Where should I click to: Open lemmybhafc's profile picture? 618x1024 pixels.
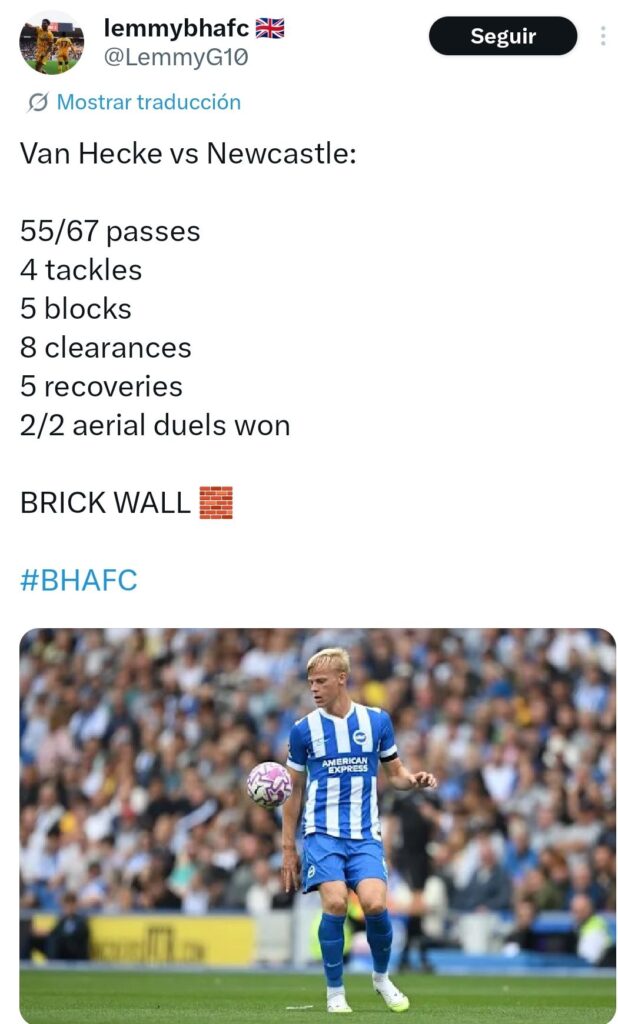click(x=51, y=43)
